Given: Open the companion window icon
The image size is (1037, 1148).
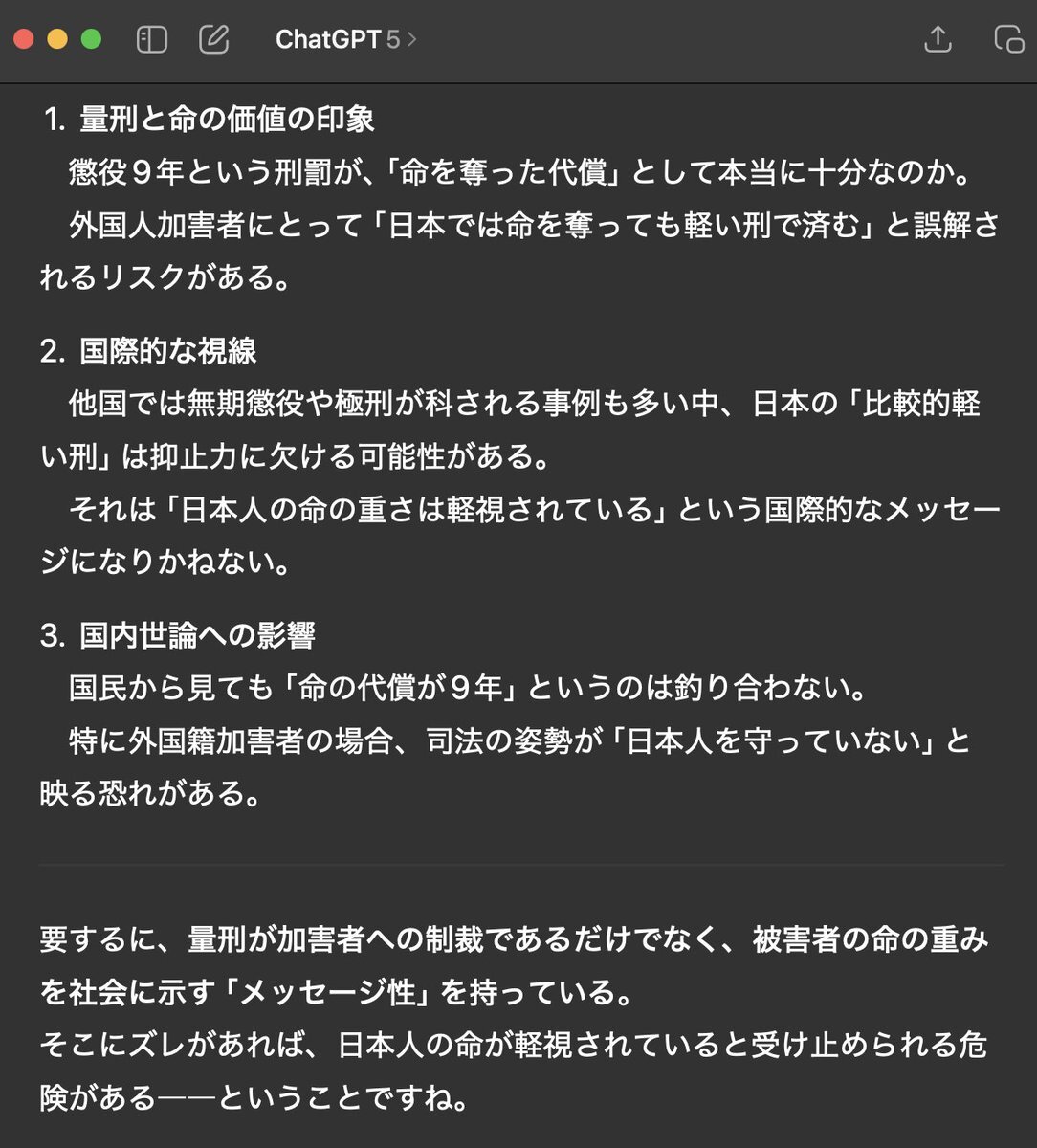Looking at the screenshot, I should click(1008, 39).
